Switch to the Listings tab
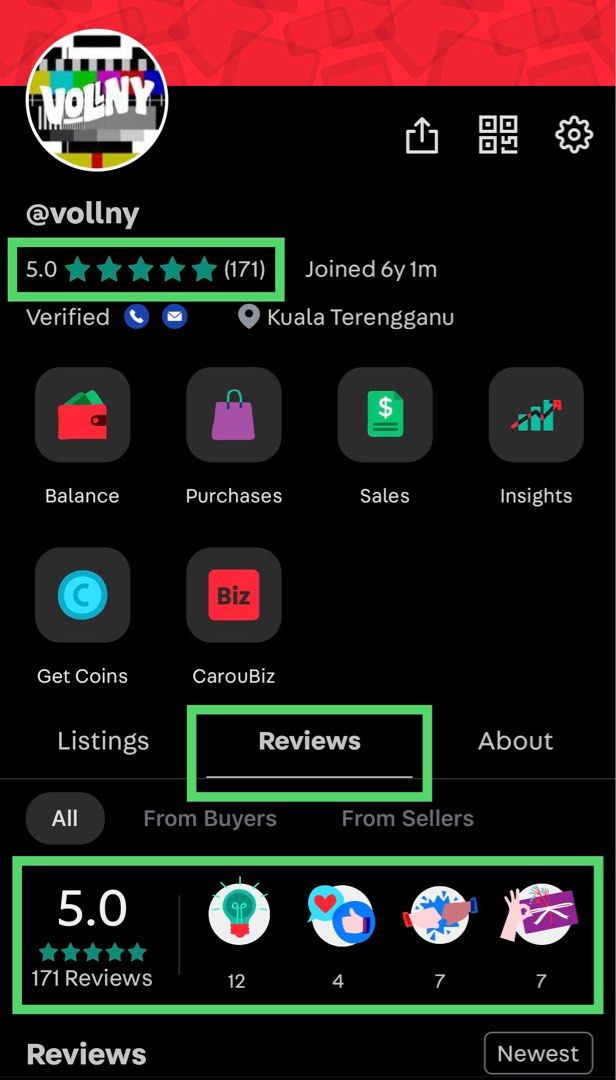616x1080 pixels. 103,741
